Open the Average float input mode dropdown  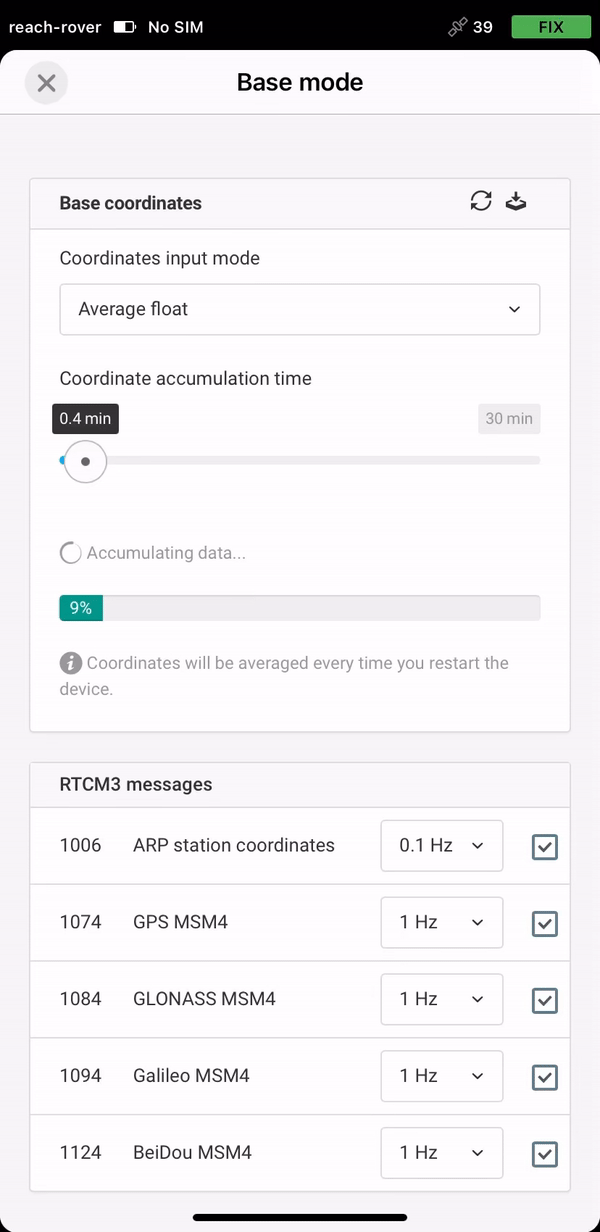[300, 309]
